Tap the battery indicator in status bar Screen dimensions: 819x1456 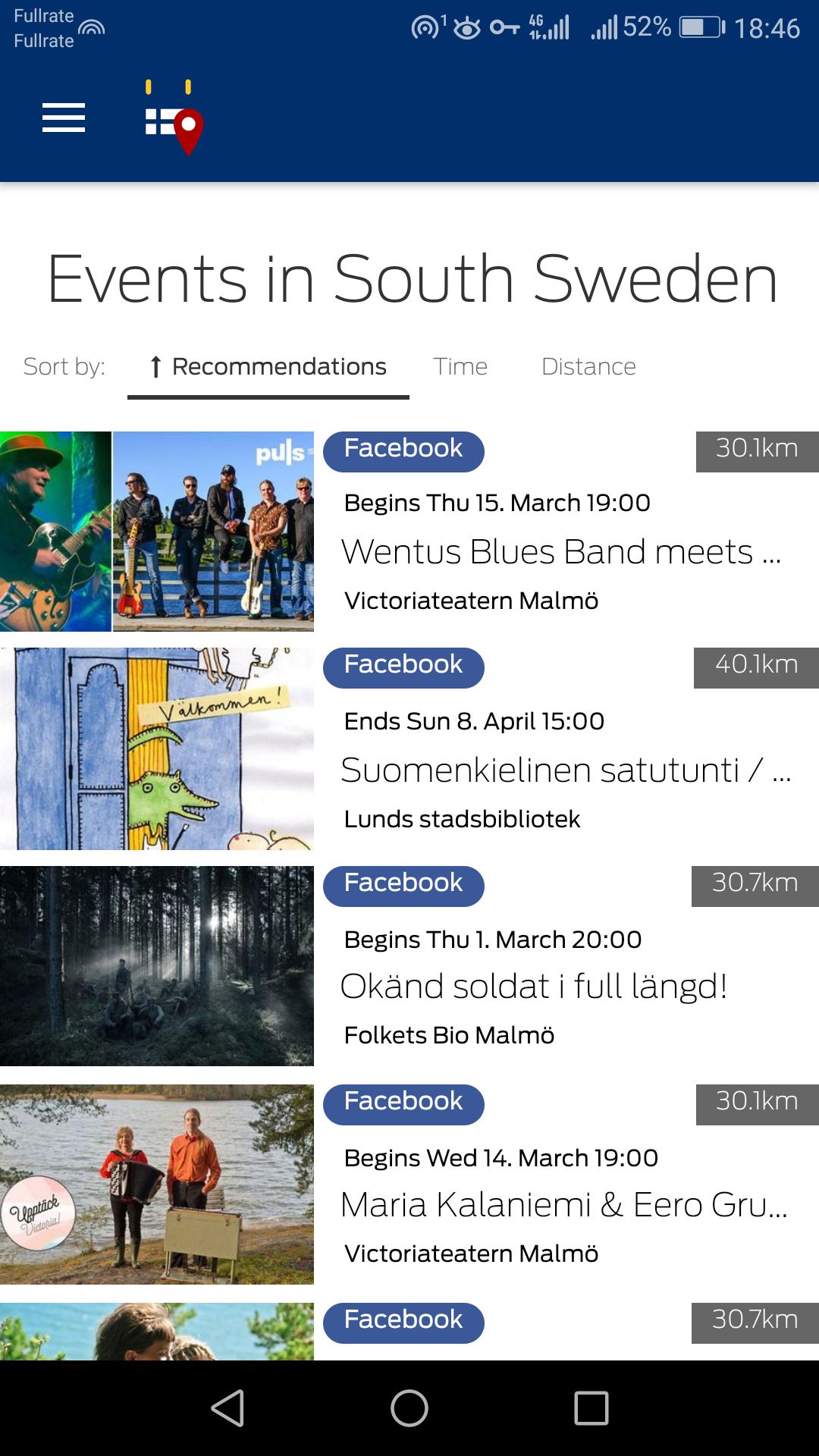click(x=695, y=24)
